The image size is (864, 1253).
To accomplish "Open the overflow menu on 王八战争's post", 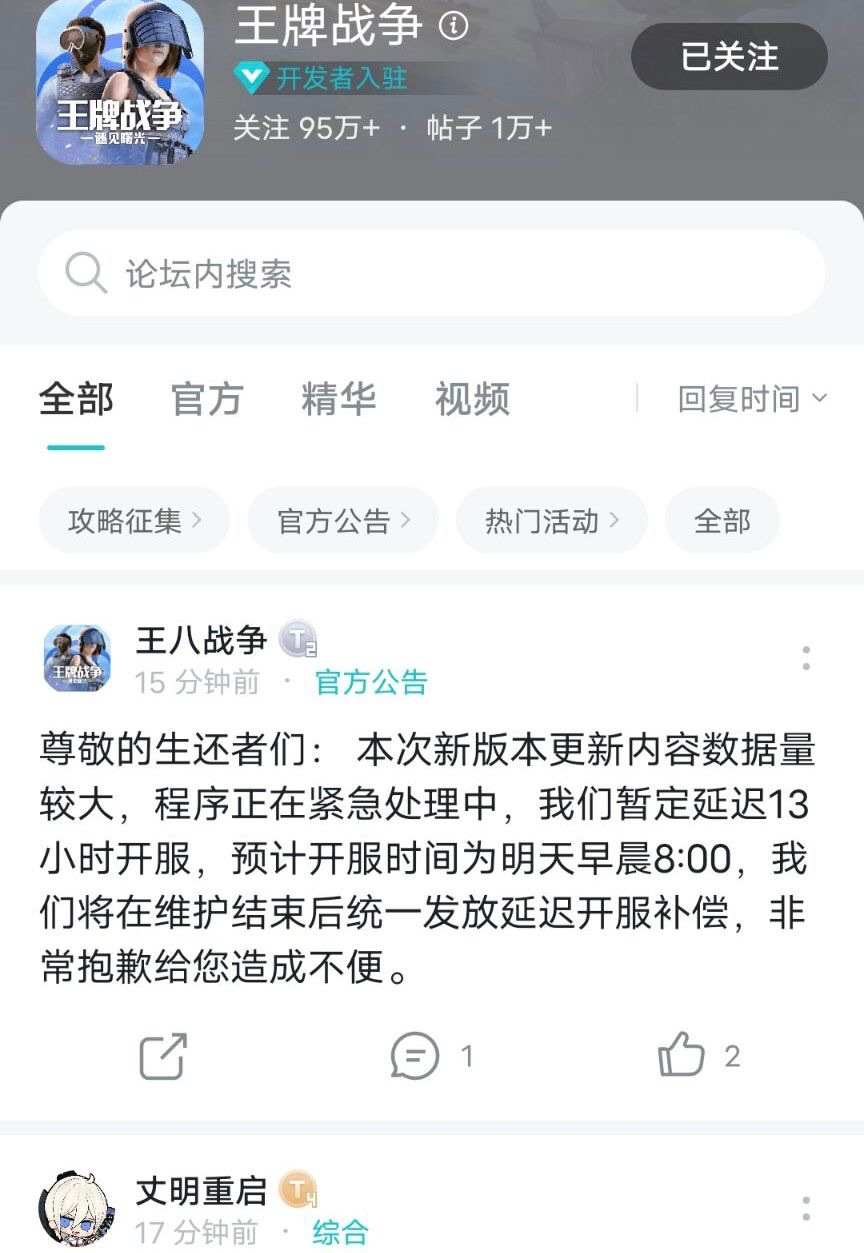I will 806,658.
